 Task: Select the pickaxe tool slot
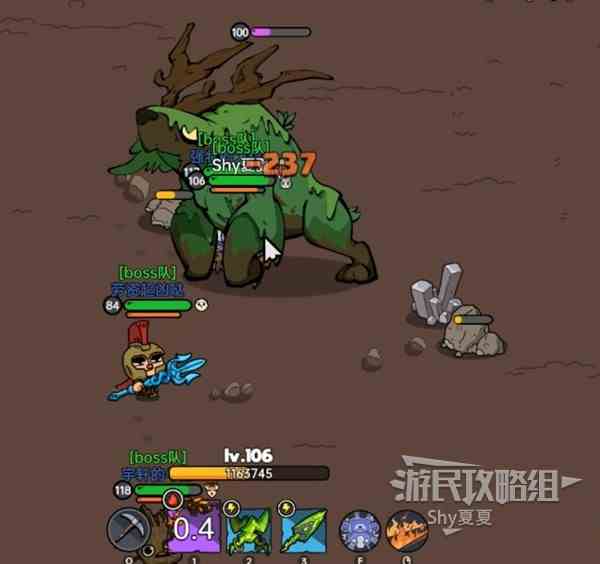129,530
